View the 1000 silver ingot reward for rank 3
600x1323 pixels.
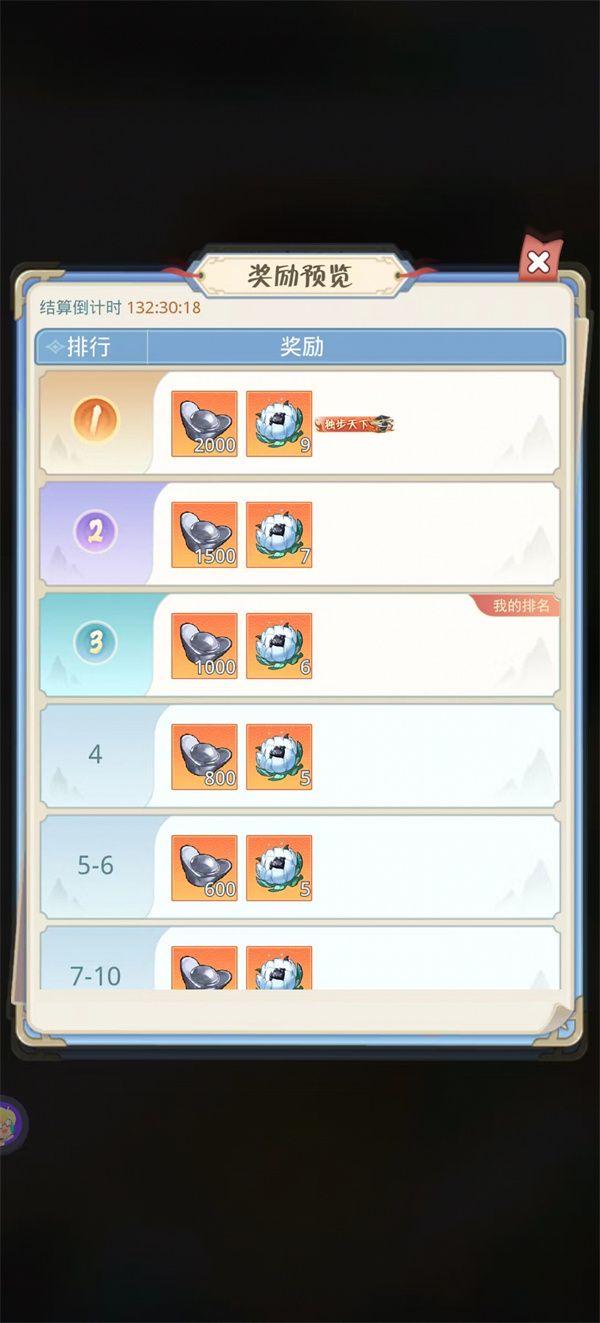(204, 646)
